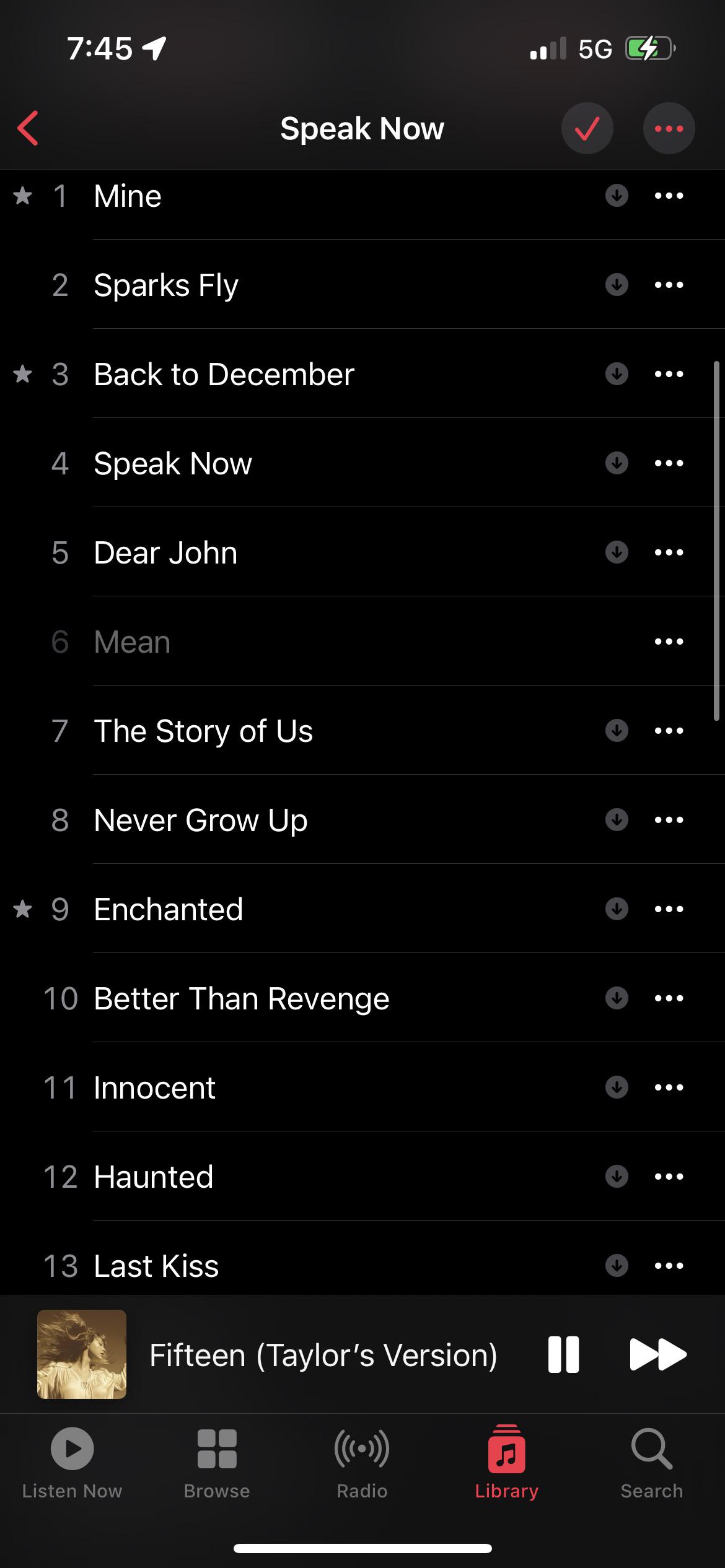
Task: Open the download icon for Mine
Action: (617, 196)
